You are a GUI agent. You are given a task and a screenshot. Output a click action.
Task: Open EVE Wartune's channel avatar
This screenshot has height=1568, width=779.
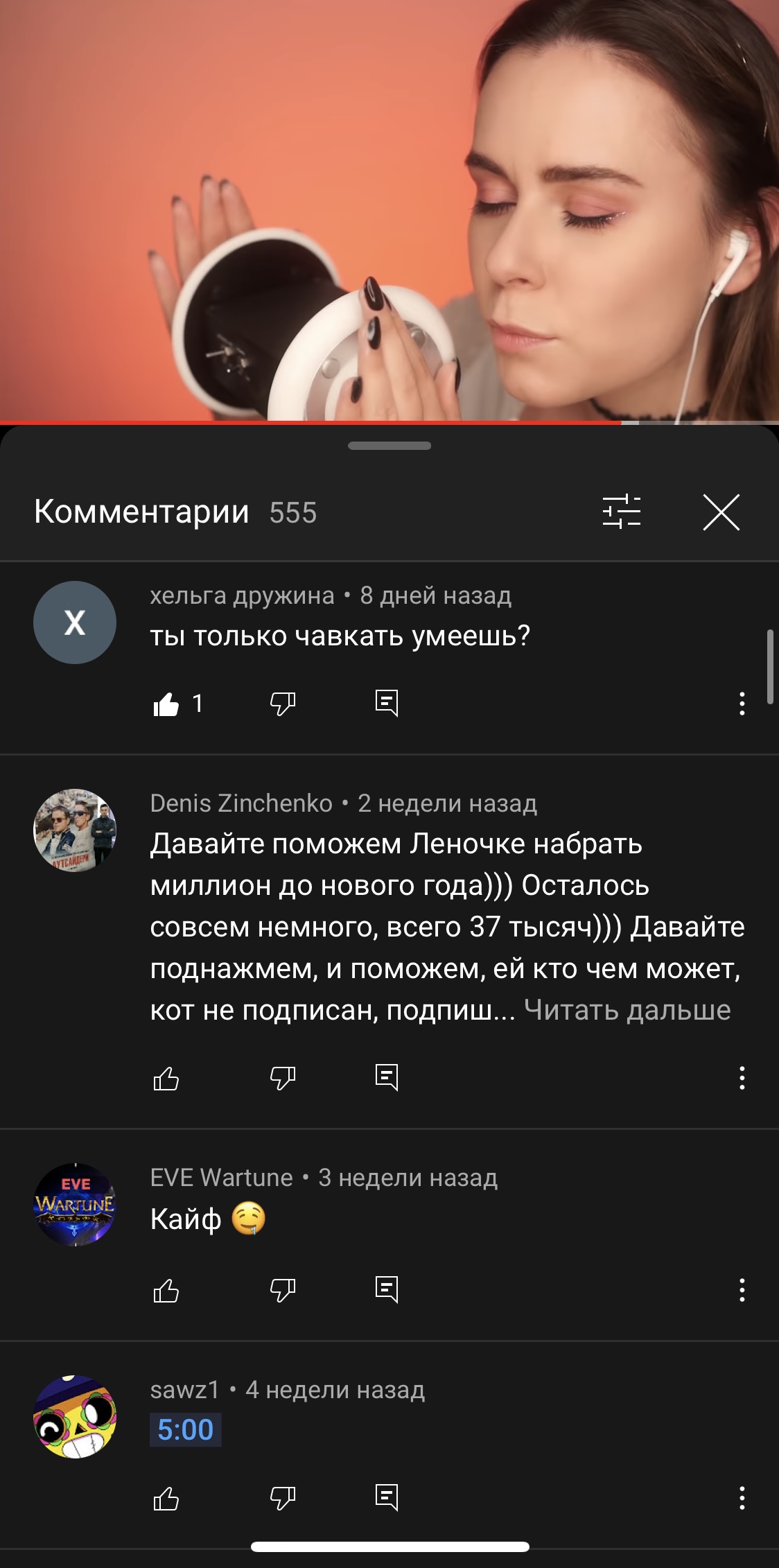75,1204
